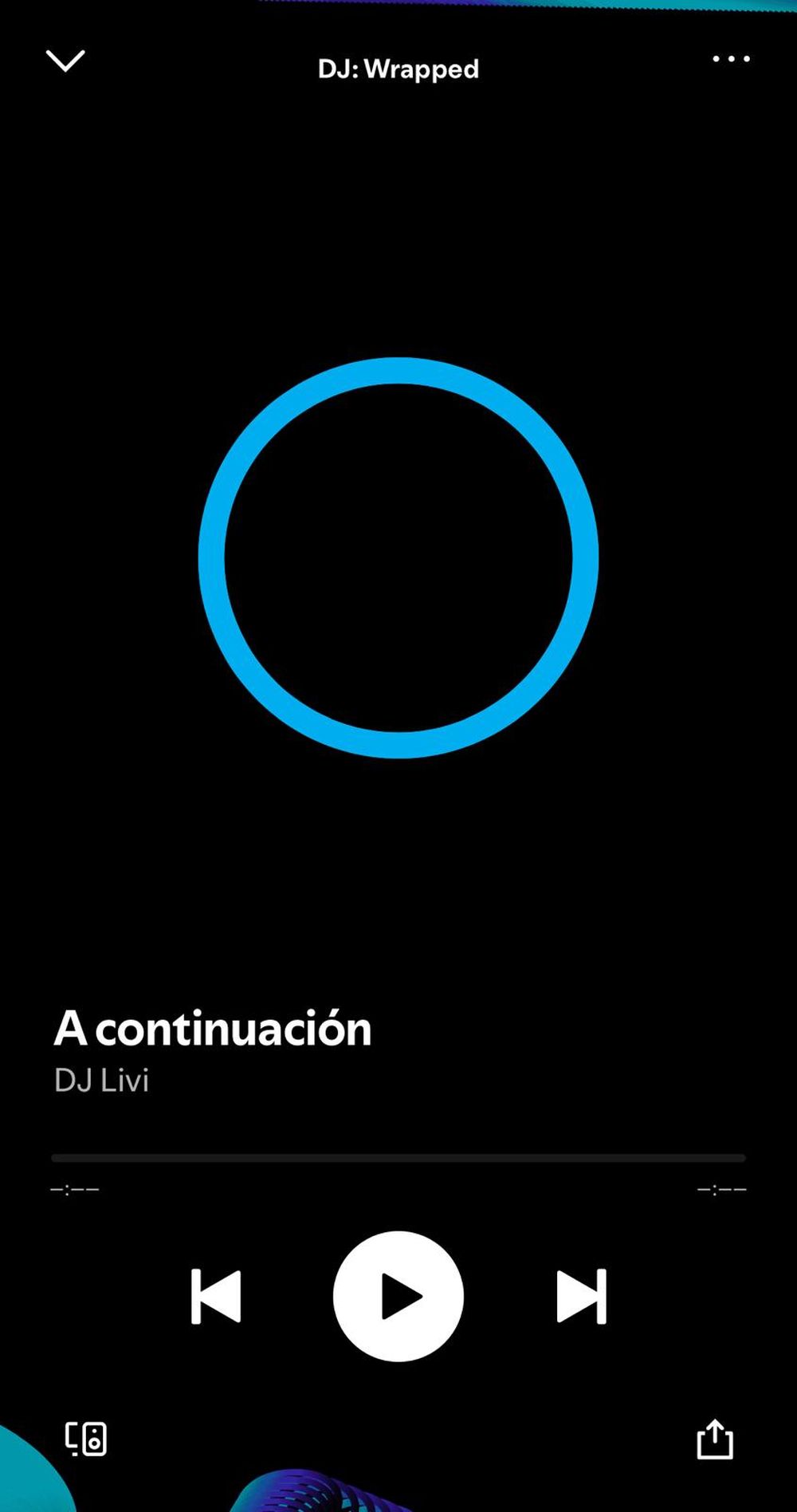Open the three-dot overflow menu

731,59
